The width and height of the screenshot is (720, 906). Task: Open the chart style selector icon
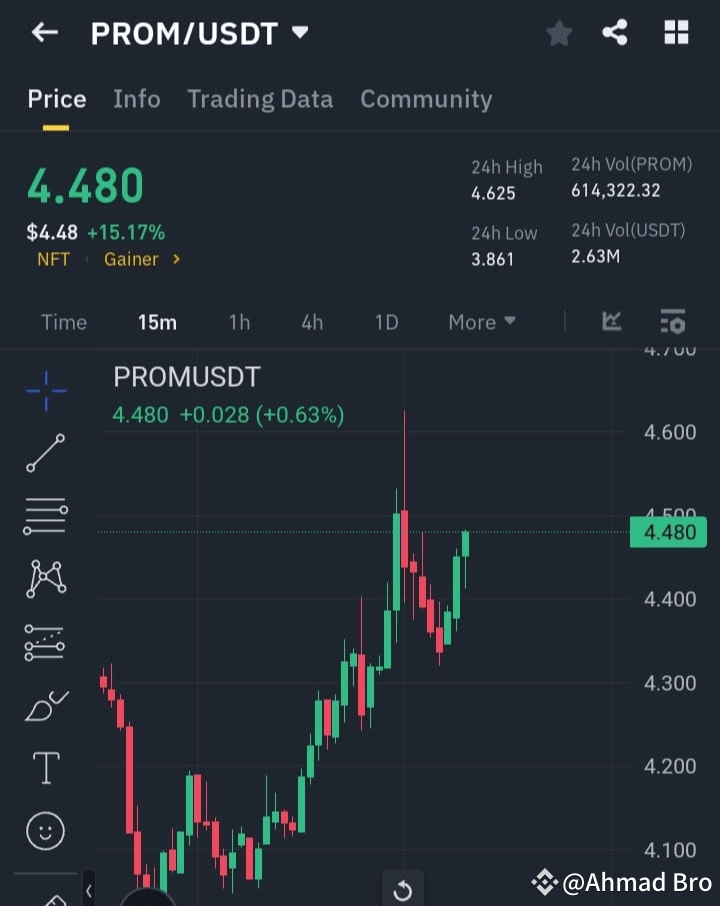coord(611,322)
